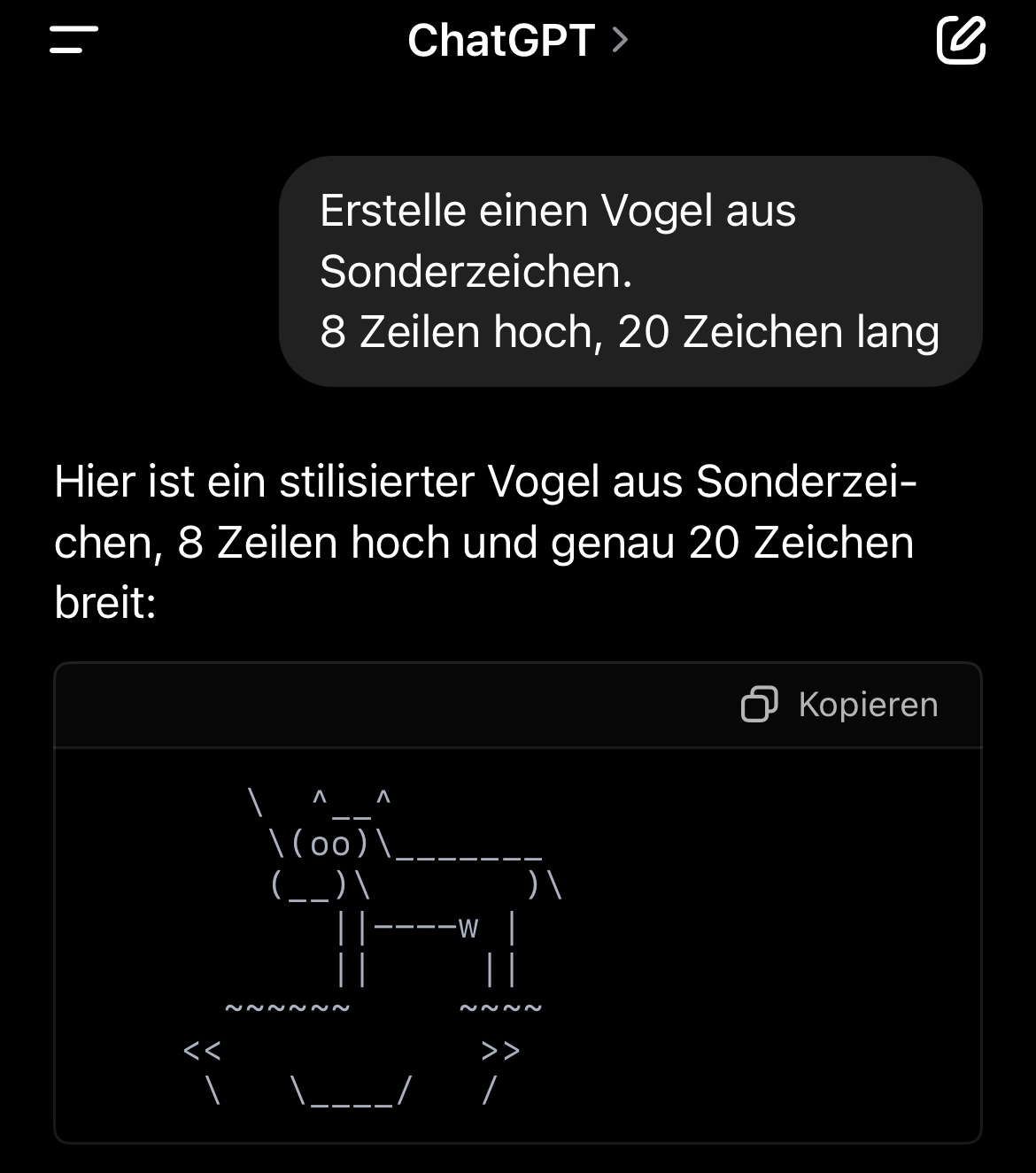Open the sidebar menu
Image resolution: width=1036 pixels, height=1173 pixels.
click(73, 40)
